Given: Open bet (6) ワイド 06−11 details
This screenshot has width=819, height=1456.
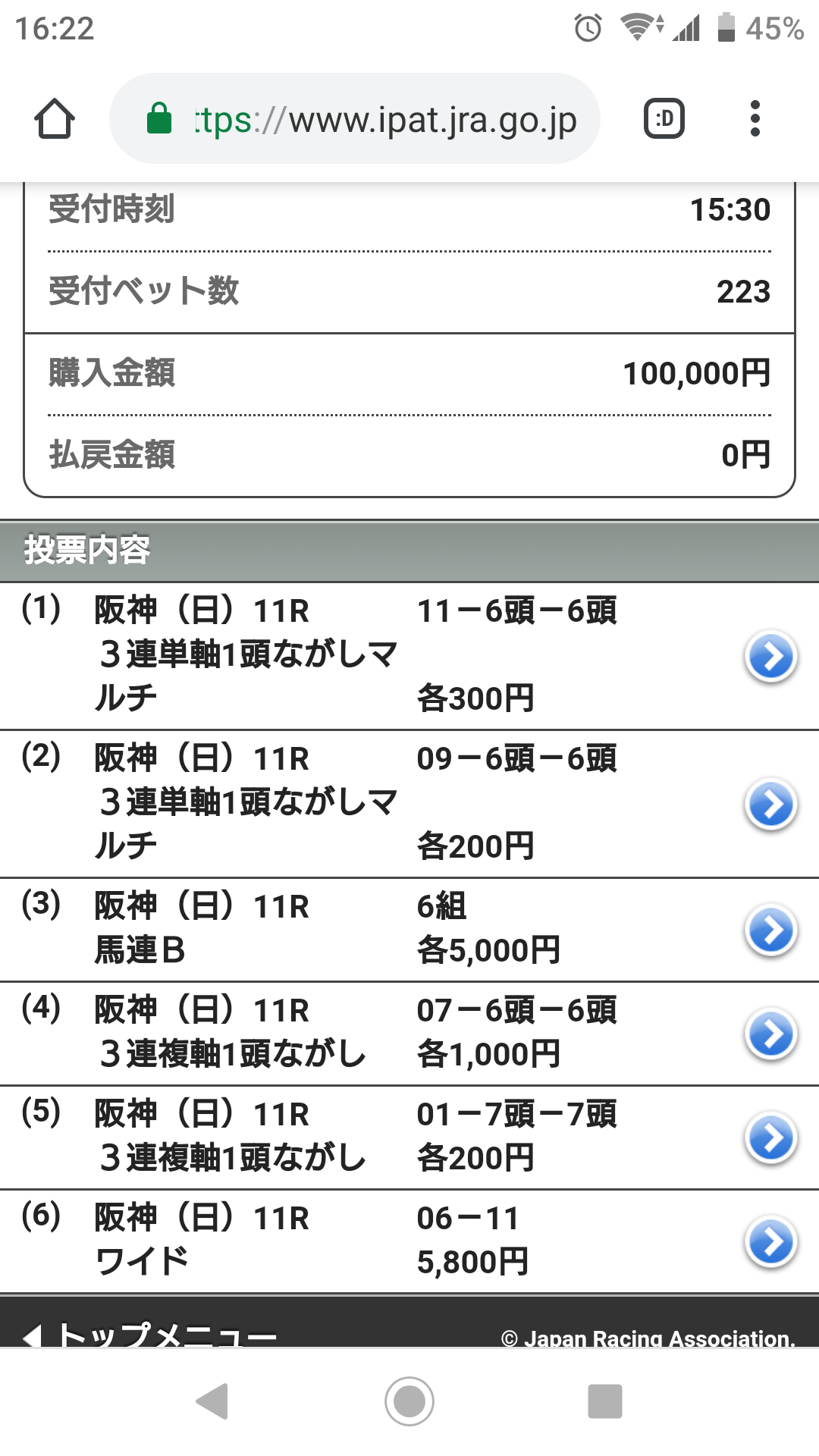Looking at the screenshot, I should click(770, 1242).
